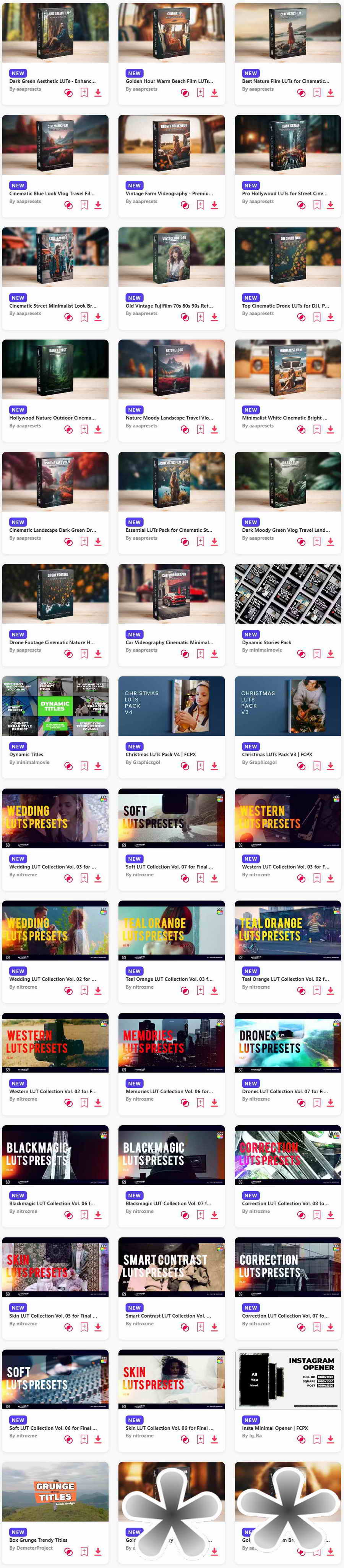344x1568 pixels.
Task: Download Drones LUT Collection Vol. 07
Action: coord(330,1102)
